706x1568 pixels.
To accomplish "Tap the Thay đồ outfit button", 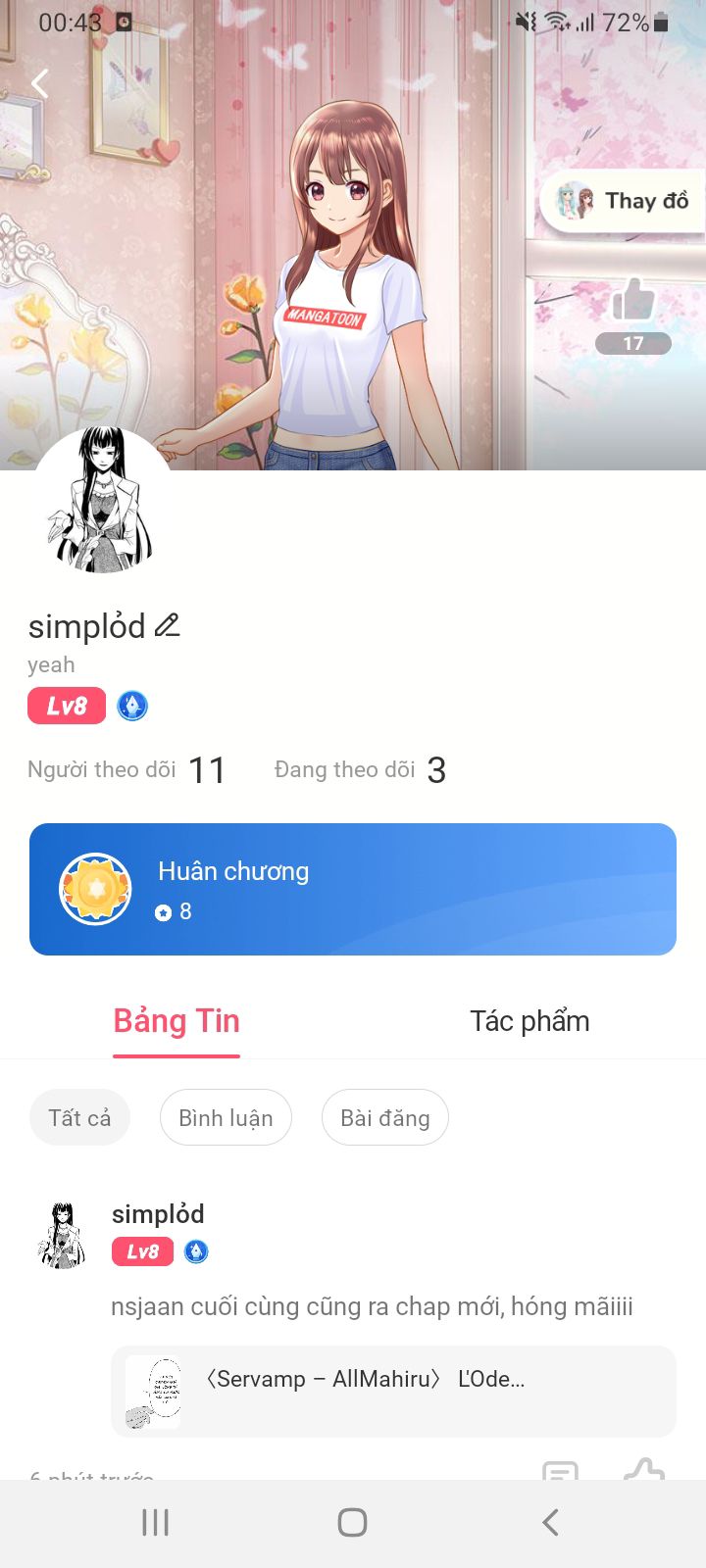I will tap(622, 202).
